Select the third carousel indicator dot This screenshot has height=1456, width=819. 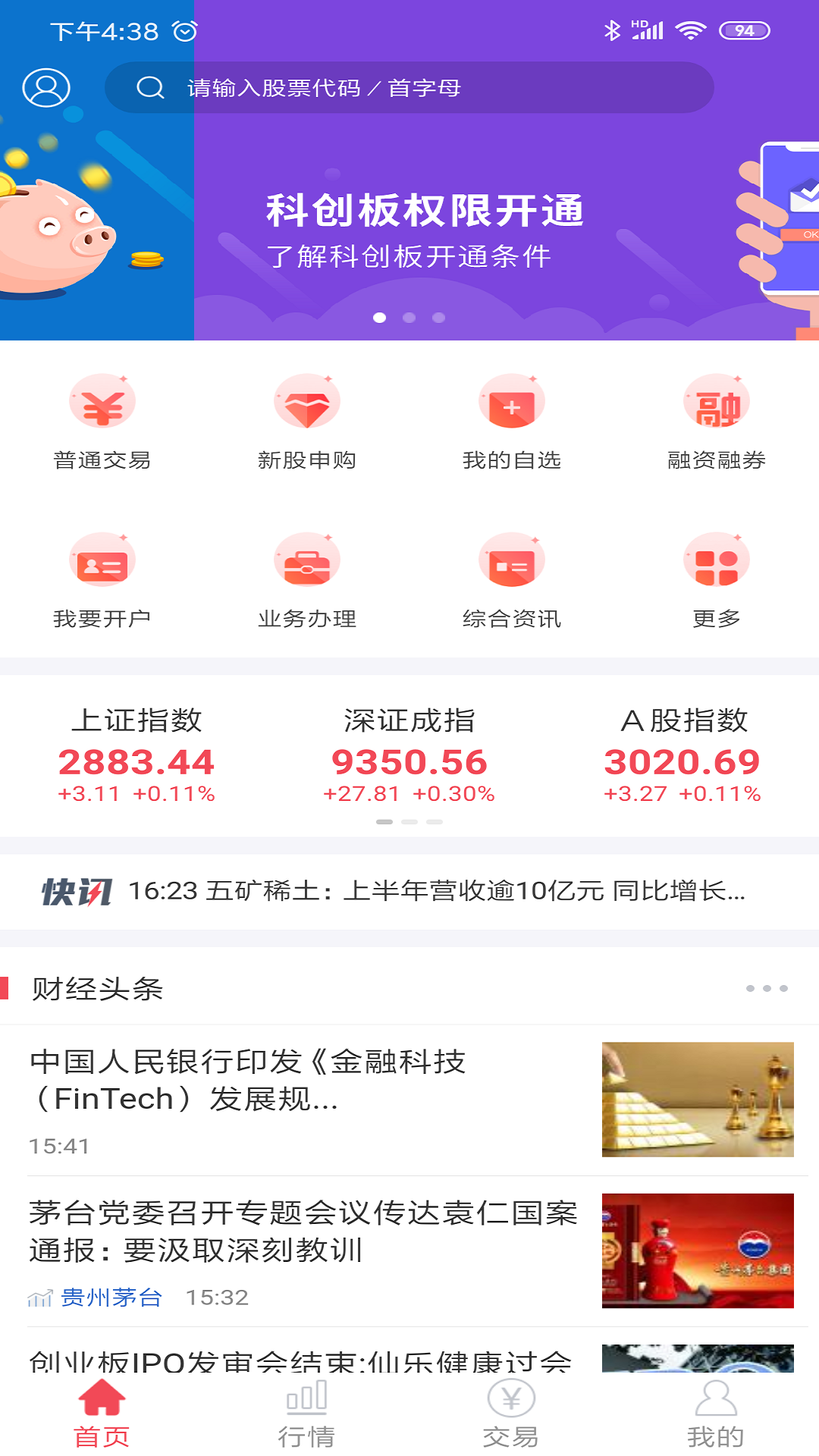(437, 318)
